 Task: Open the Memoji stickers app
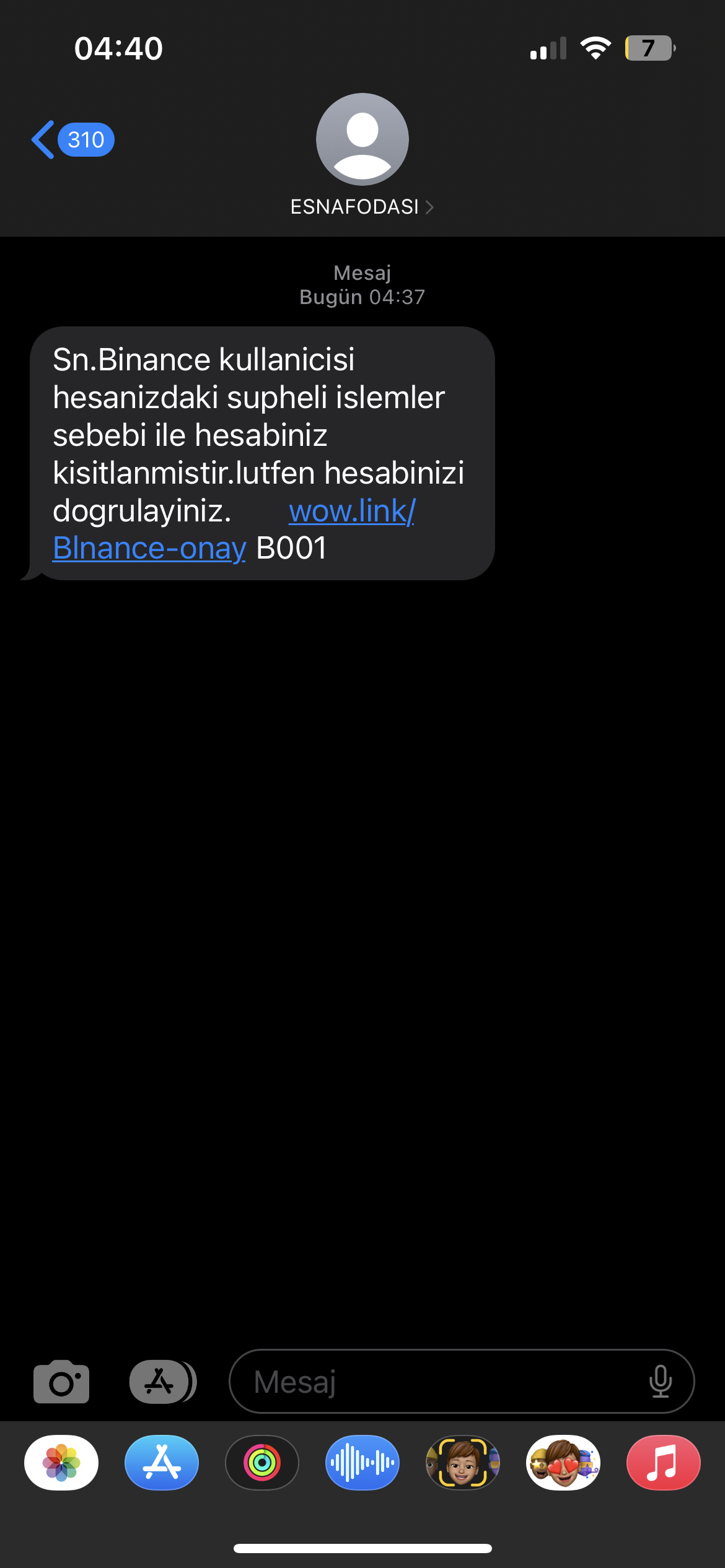point(563,1463)
